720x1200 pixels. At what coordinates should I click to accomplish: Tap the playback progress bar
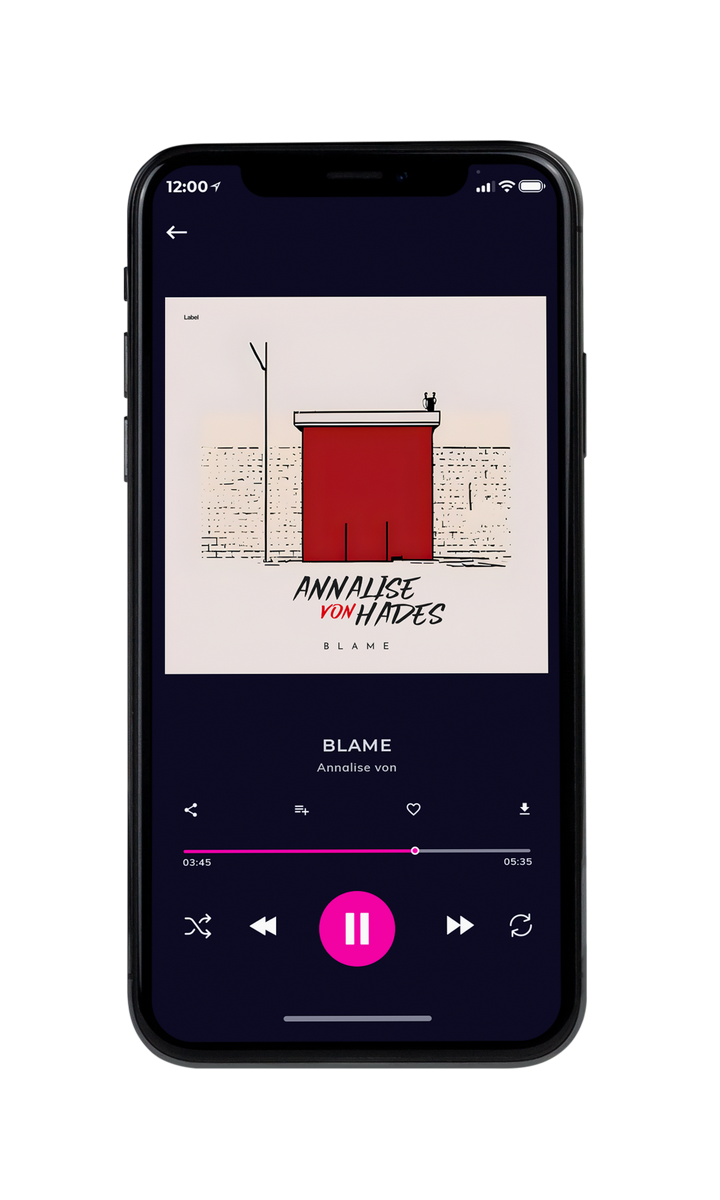pyautogui.click(x=357, y=851)
